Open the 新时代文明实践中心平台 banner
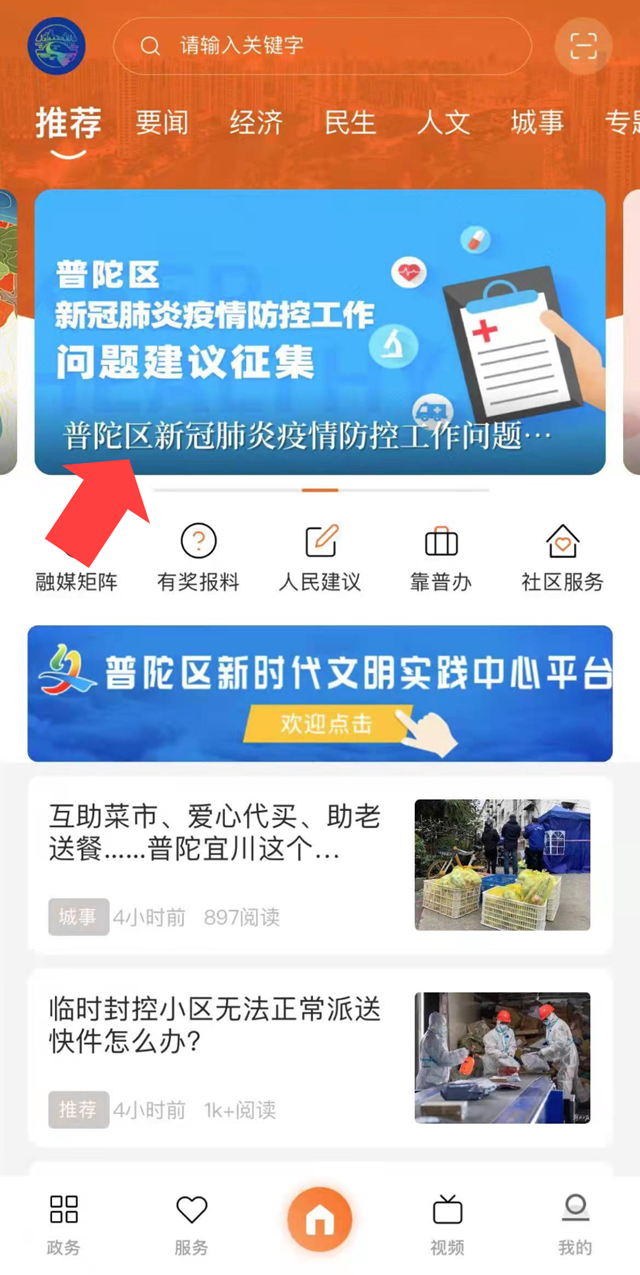Viewport: 640px width, 1275px height. click(x=320, y=693)
